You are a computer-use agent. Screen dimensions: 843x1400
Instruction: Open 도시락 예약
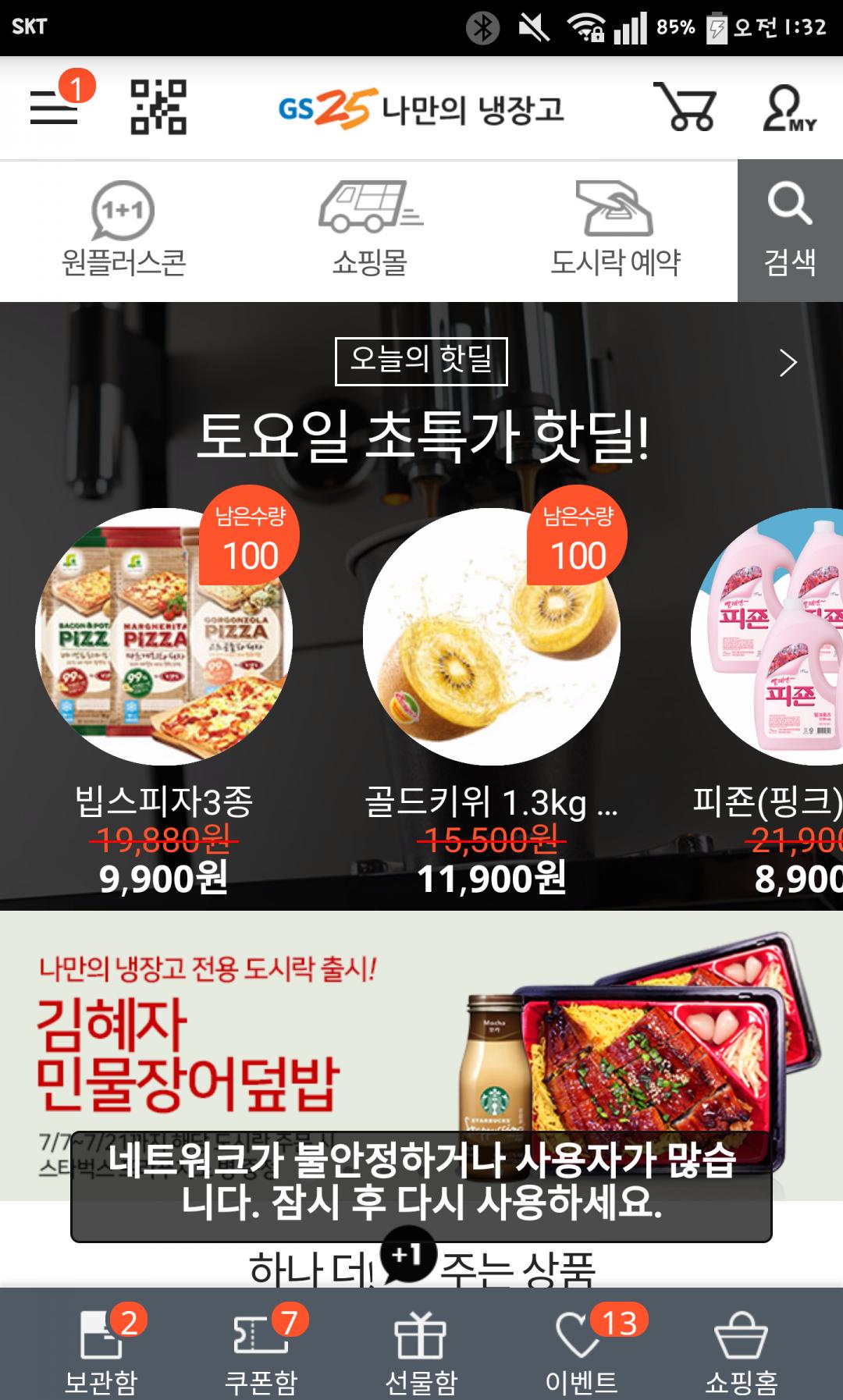[615, 231]
